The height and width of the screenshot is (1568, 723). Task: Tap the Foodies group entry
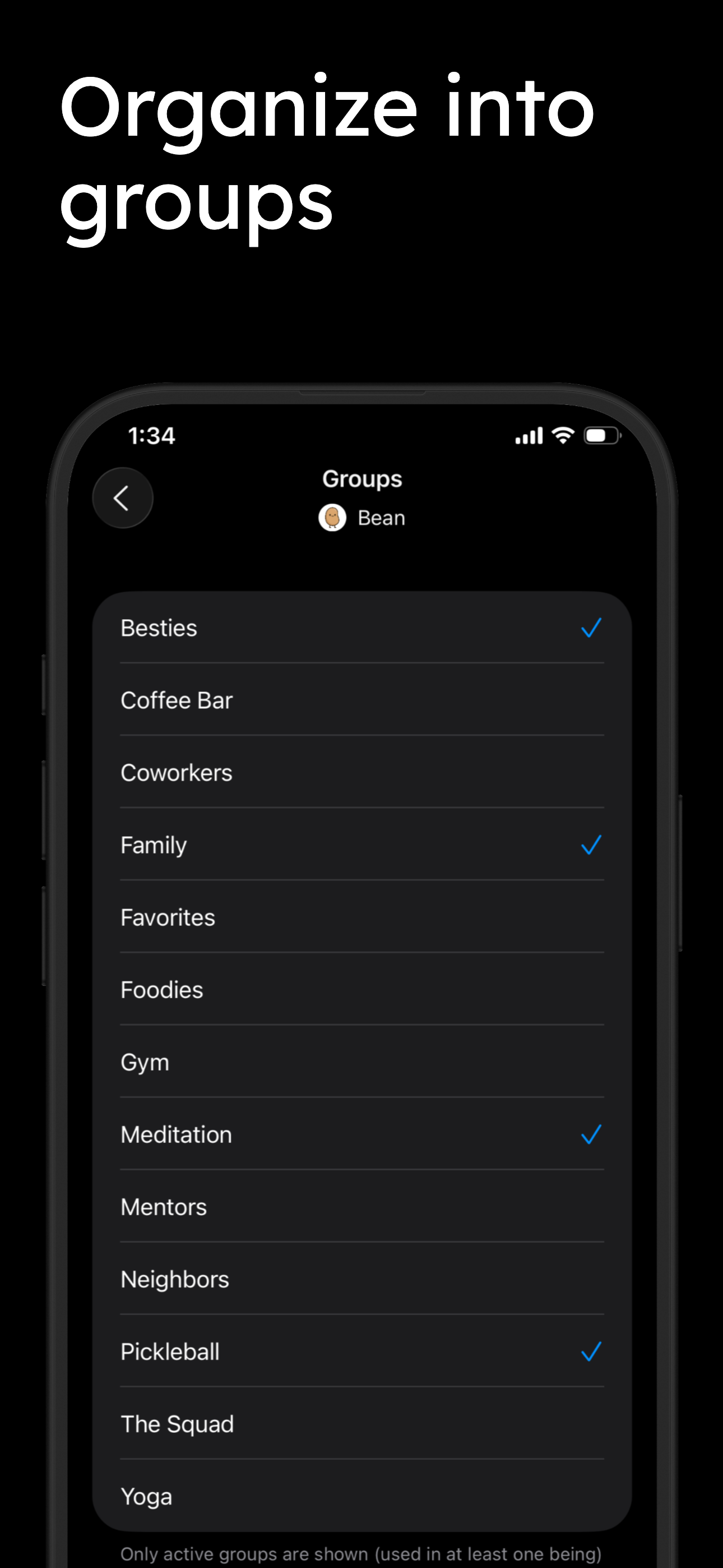coord(361,989)
